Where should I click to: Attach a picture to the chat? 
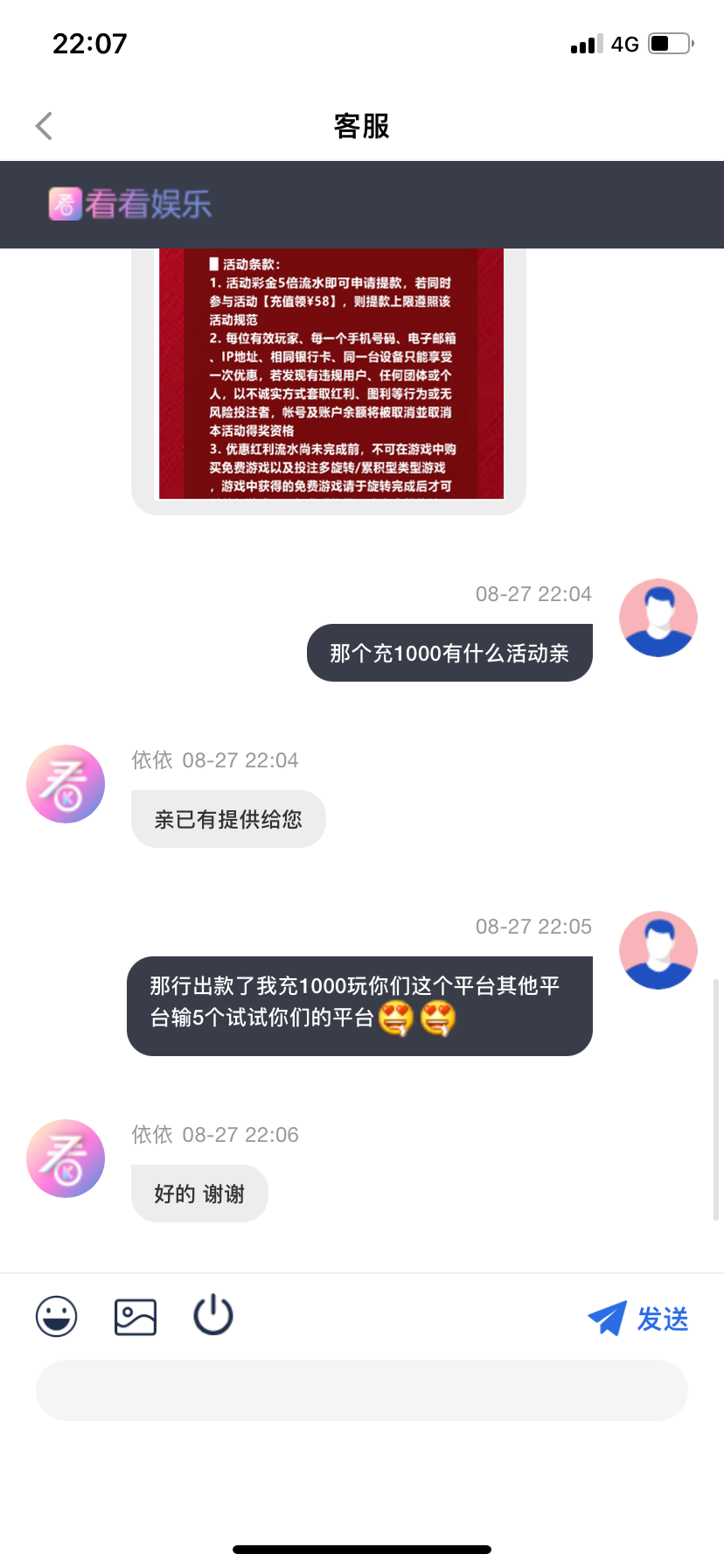pyautogui.click(x=136, y=1316)
